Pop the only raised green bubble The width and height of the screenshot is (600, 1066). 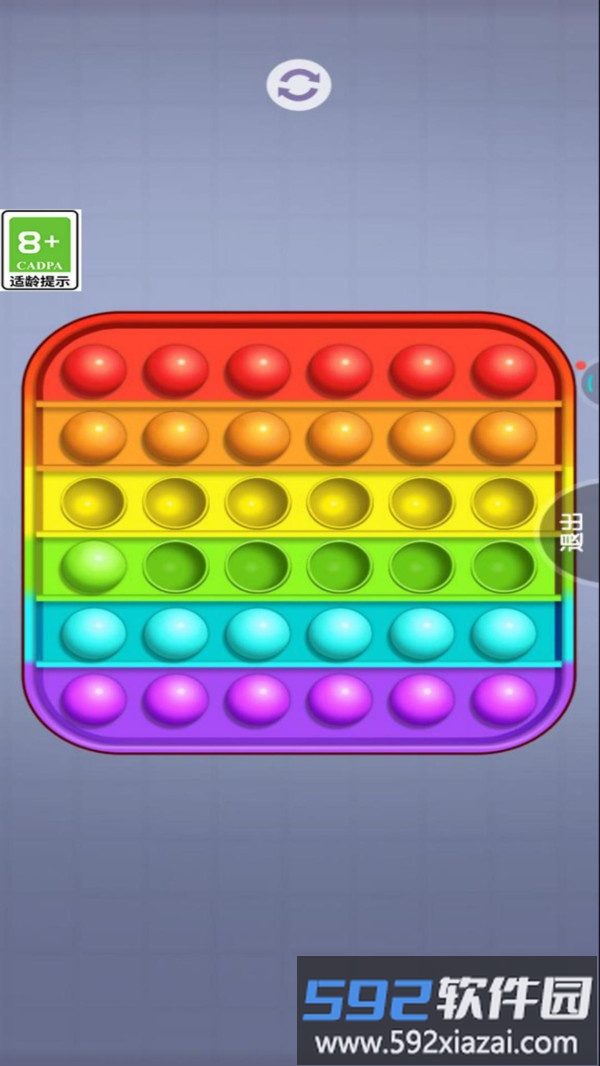(94, 566)
